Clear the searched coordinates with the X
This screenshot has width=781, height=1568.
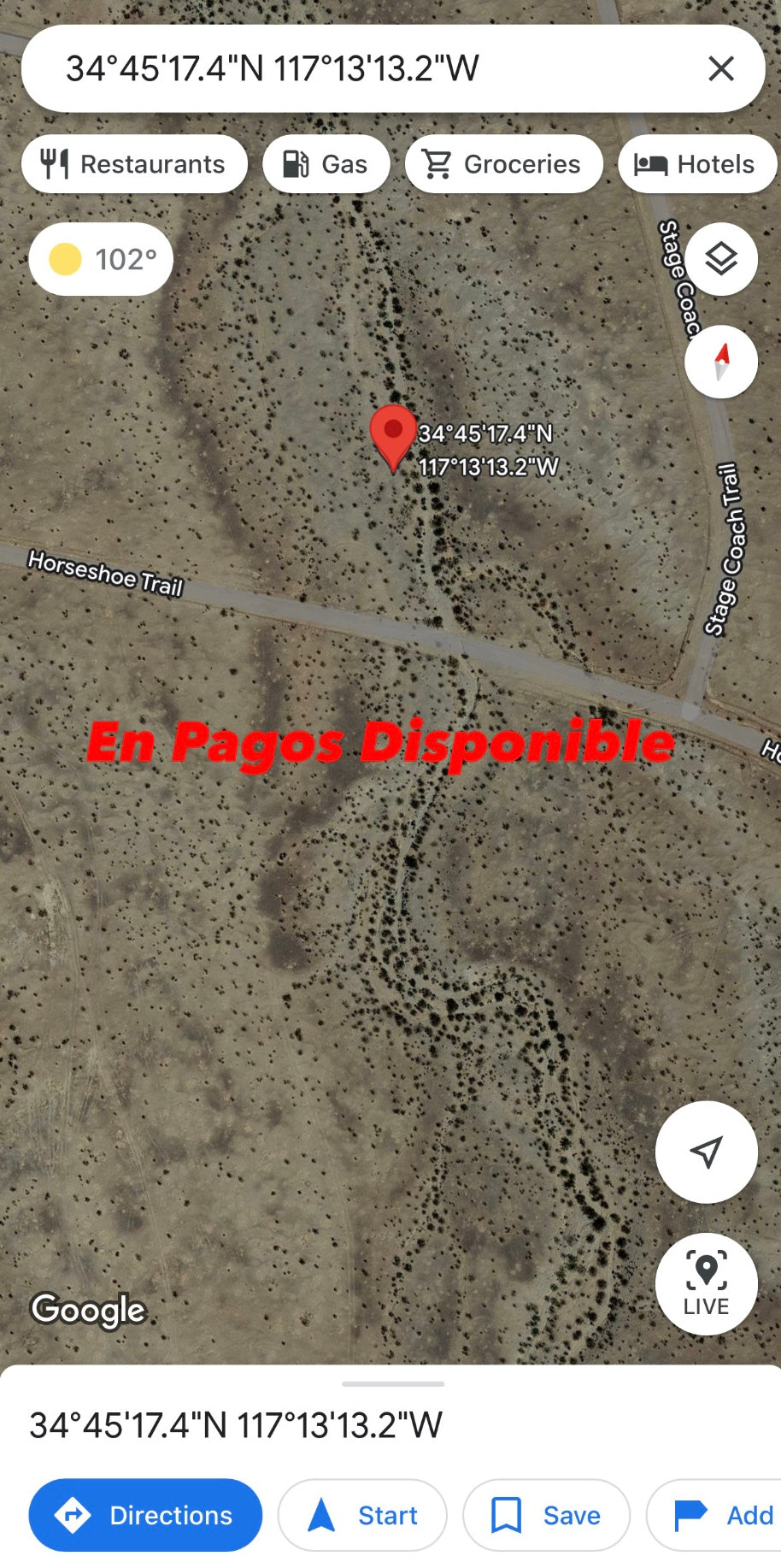pos(721,68)
